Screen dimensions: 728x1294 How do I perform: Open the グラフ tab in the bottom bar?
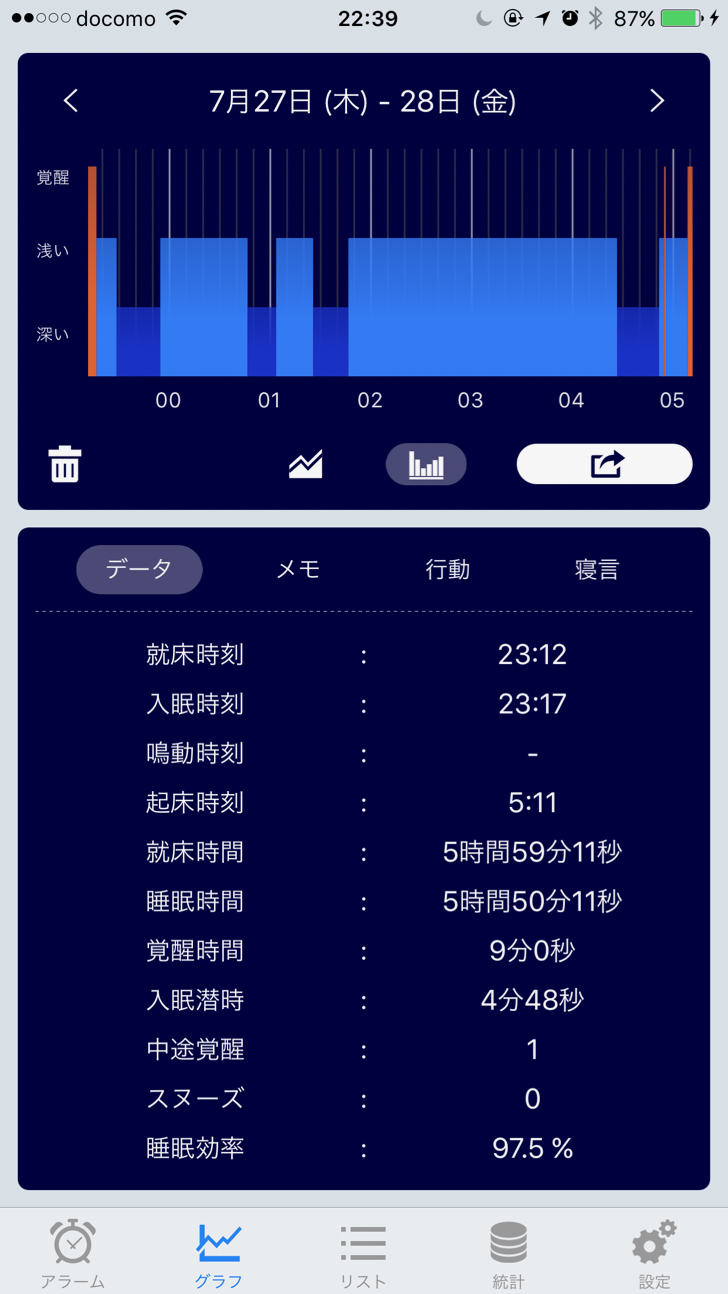218,1254
